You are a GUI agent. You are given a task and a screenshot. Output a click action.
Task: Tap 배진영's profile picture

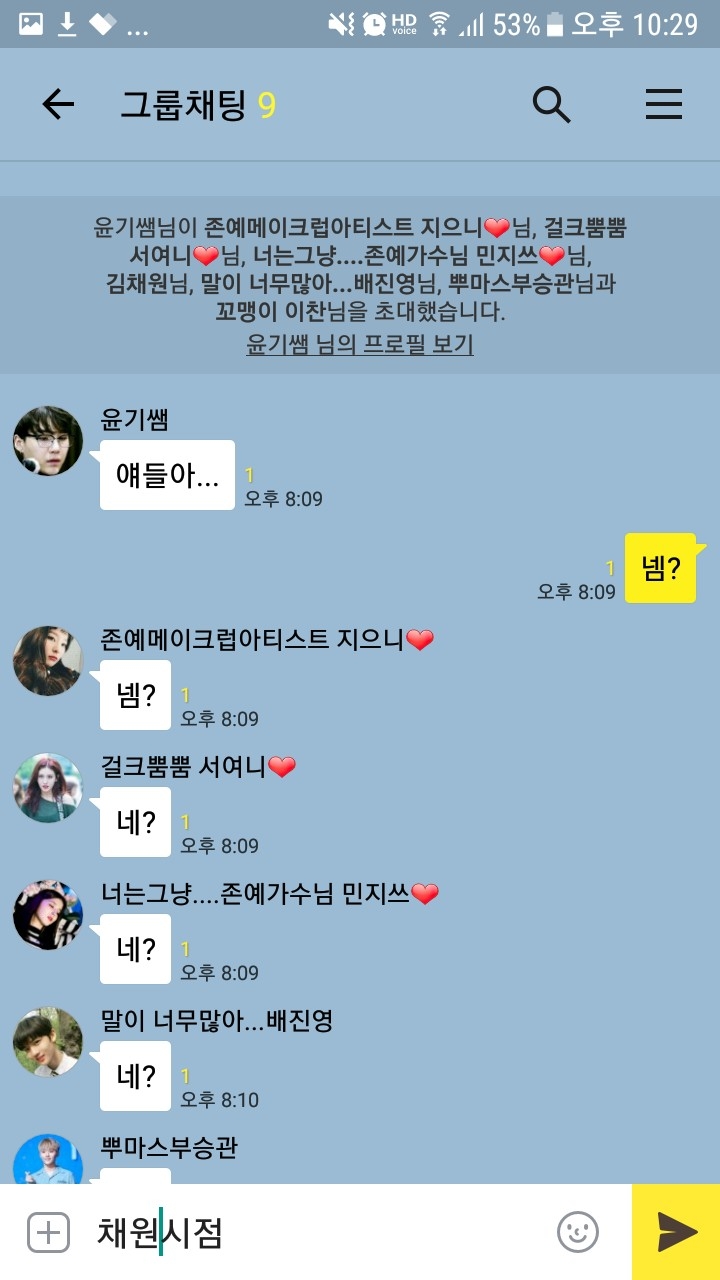tap(48, 1042)
